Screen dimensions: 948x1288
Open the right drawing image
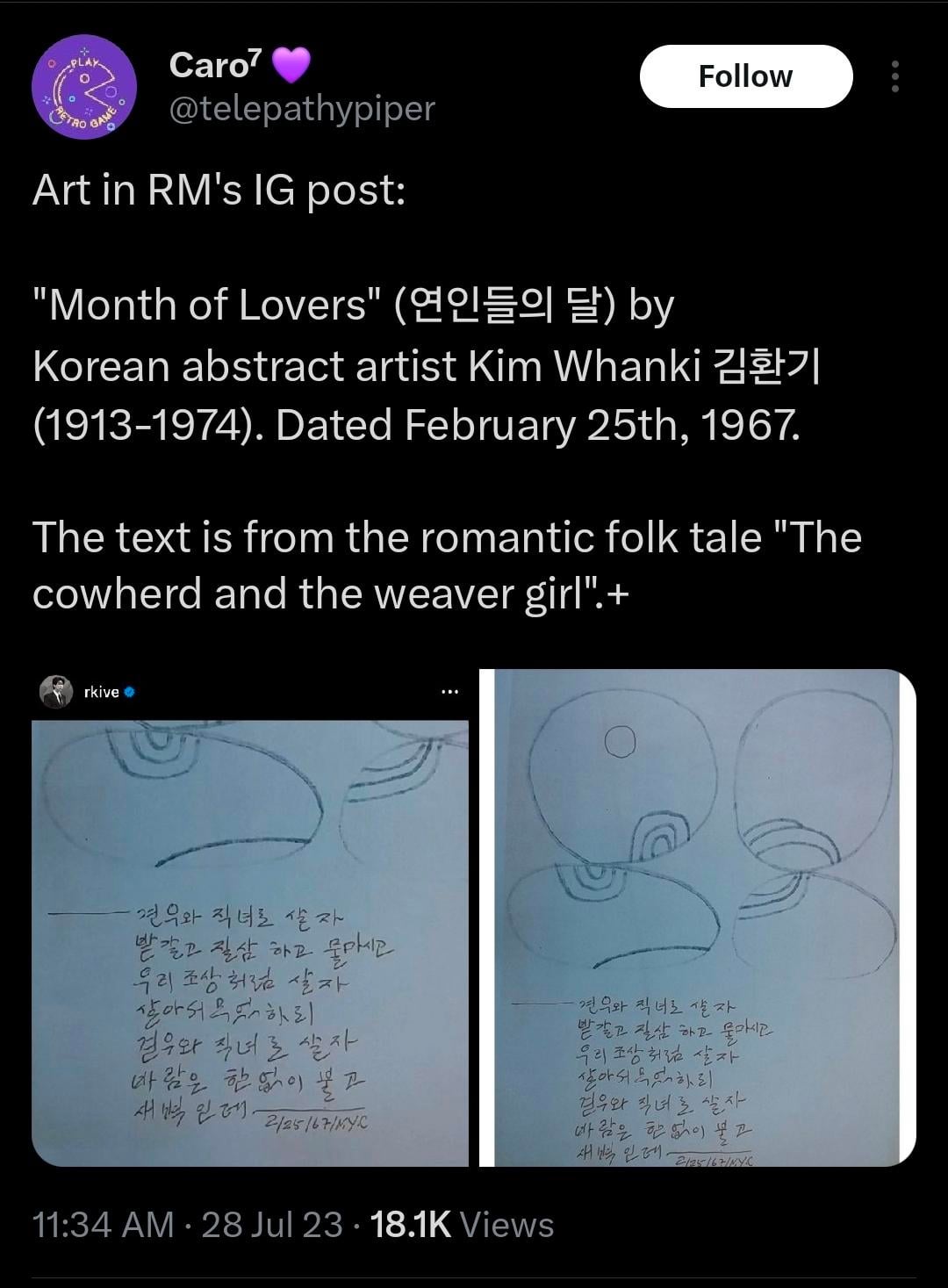coord(702,917)
